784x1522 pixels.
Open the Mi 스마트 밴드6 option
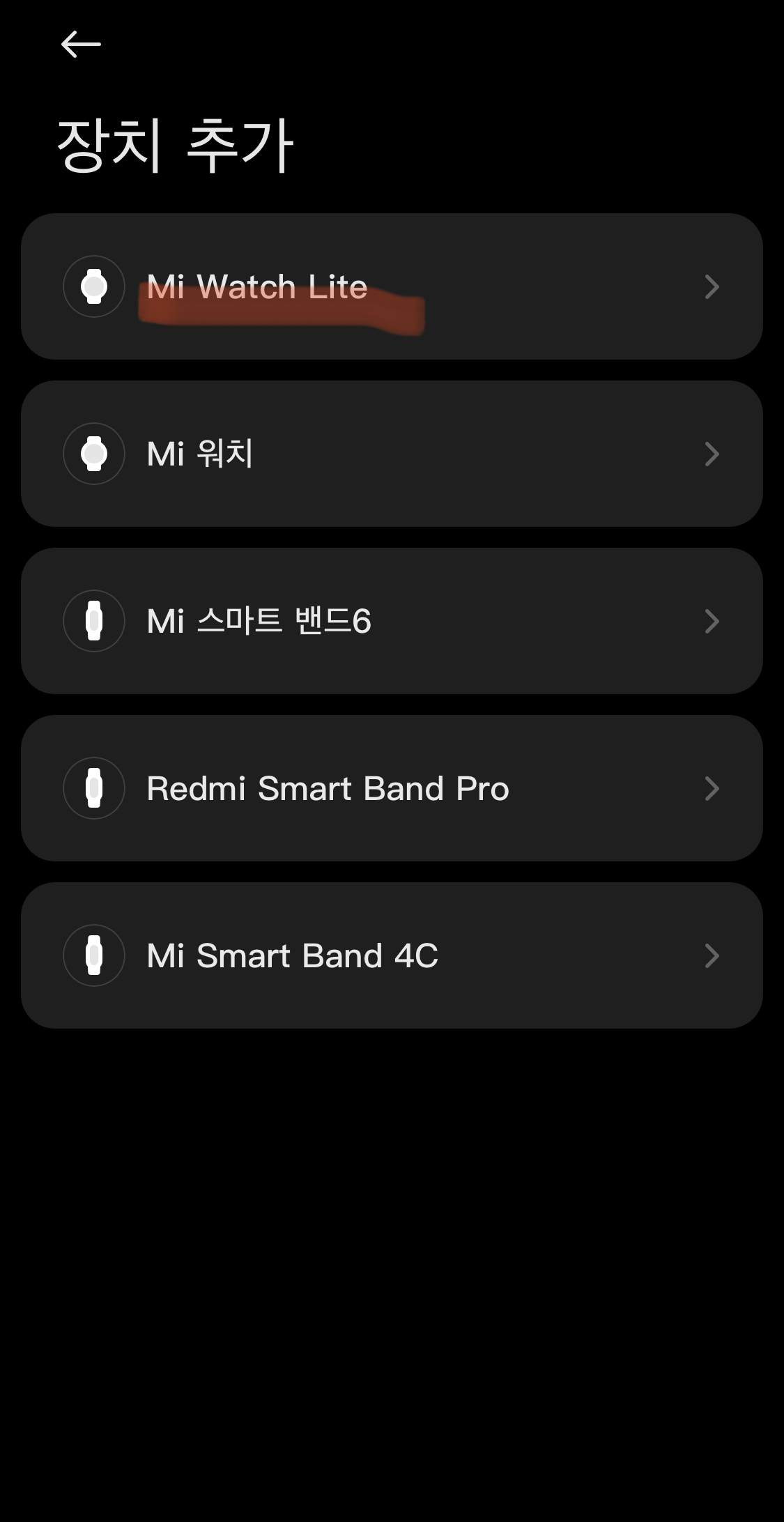pos(392,621)
